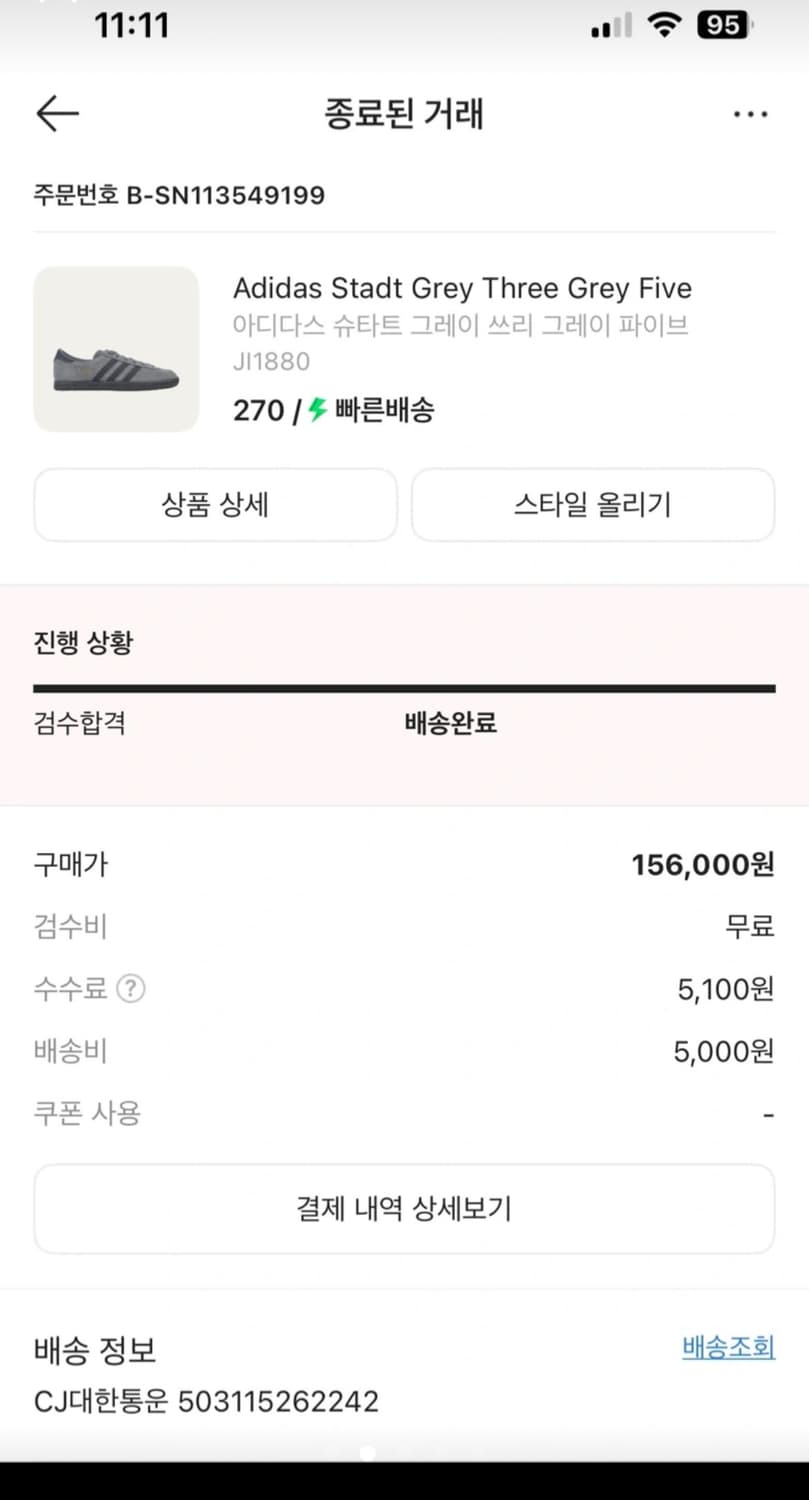Screen dimensions: 809x1500
Task: Select the 종료된 거래 screen title
Action: 404,113
